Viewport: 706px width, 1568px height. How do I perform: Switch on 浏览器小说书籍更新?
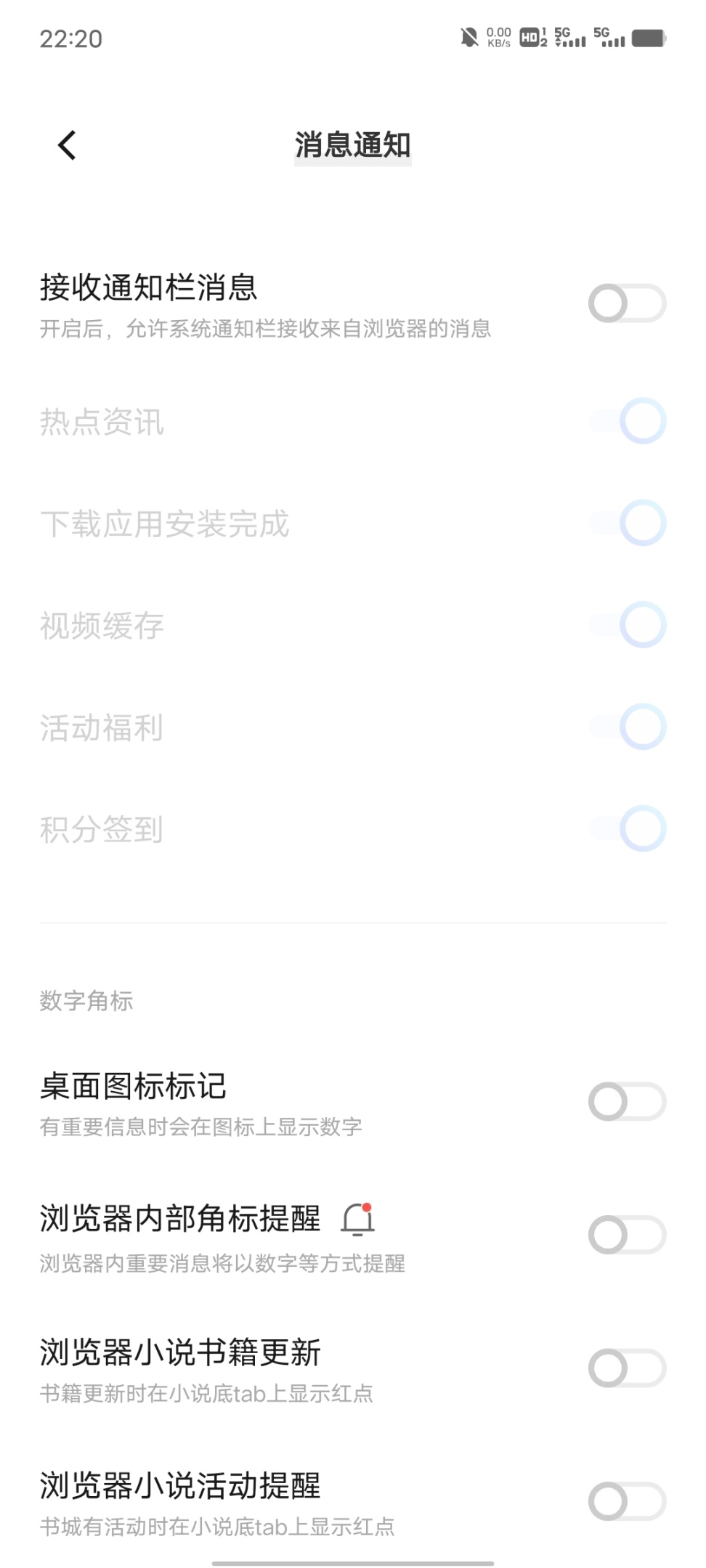[x=627, y=1368]
